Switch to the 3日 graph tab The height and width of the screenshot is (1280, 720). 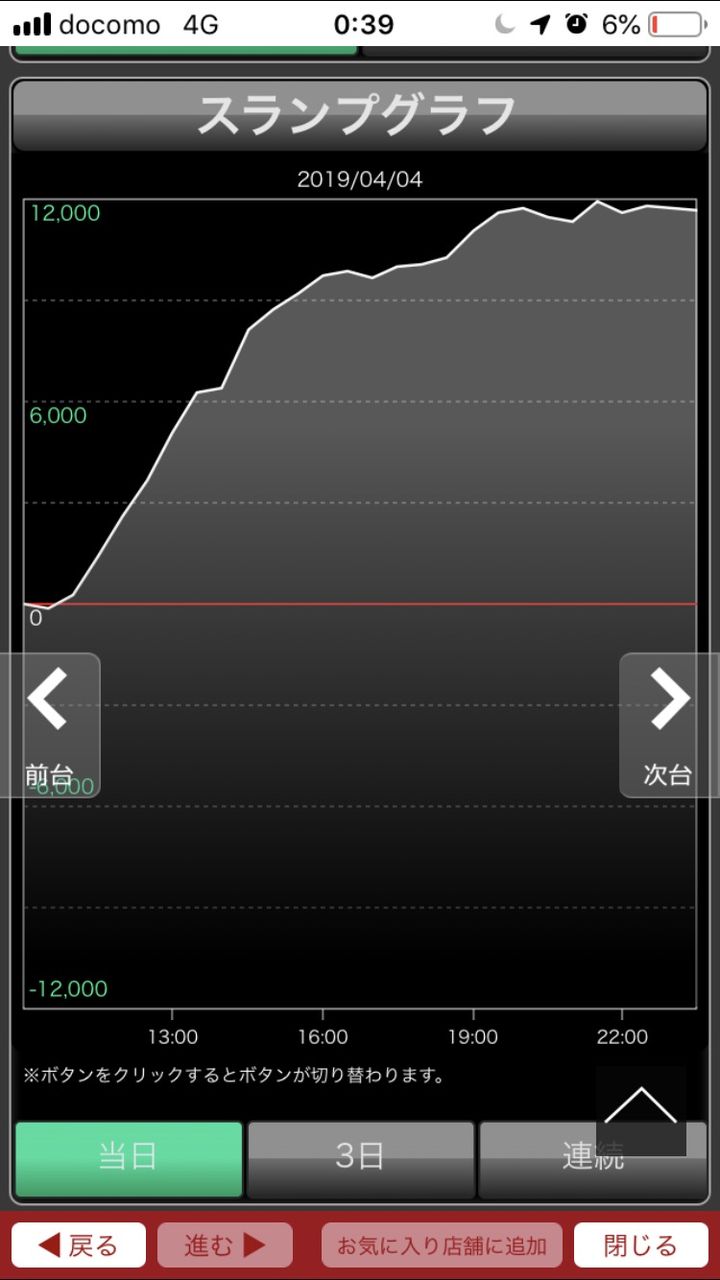coord(360,1159)
